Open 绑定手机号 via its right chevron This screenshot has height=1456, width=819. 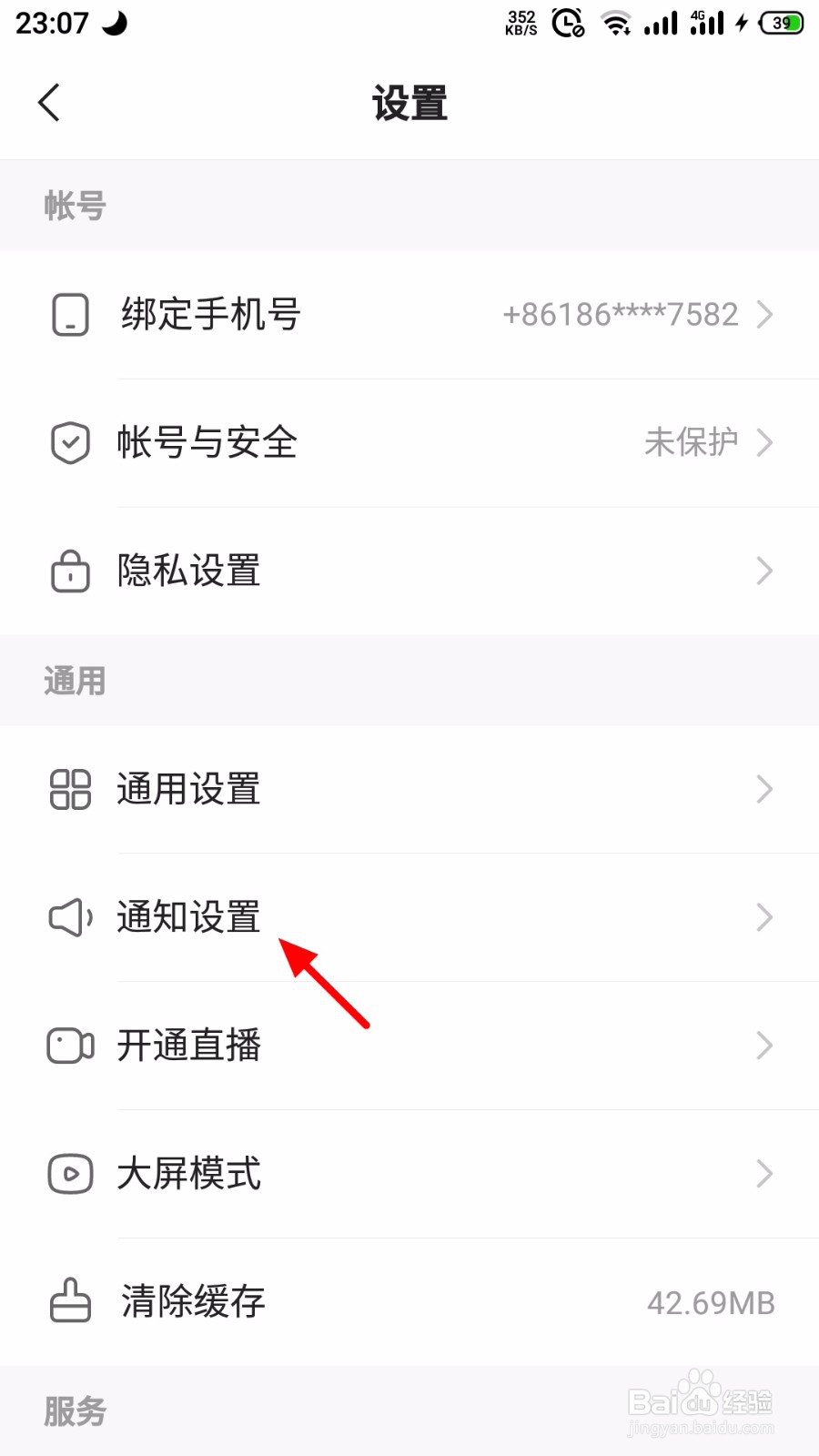click(764, 314)
